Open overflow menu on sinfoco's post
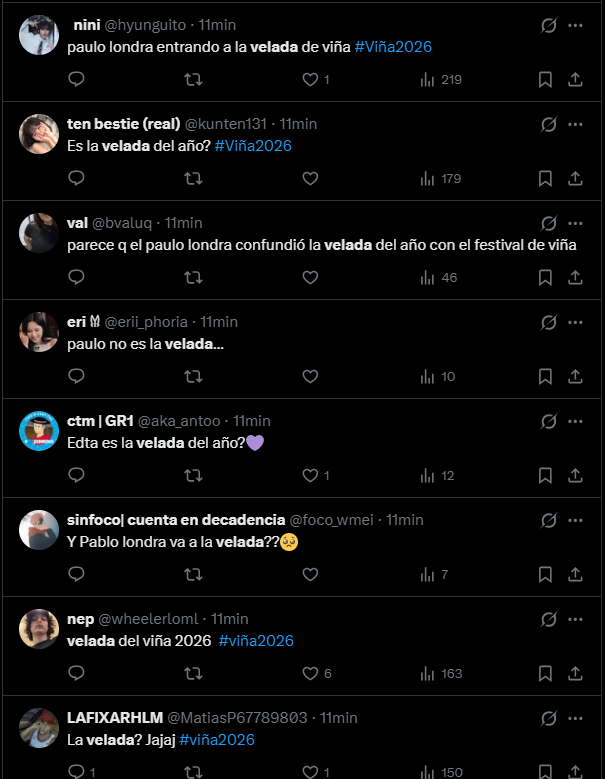This screenshot has height=779, width=605. pyautogui.click(x=575, y=520)
